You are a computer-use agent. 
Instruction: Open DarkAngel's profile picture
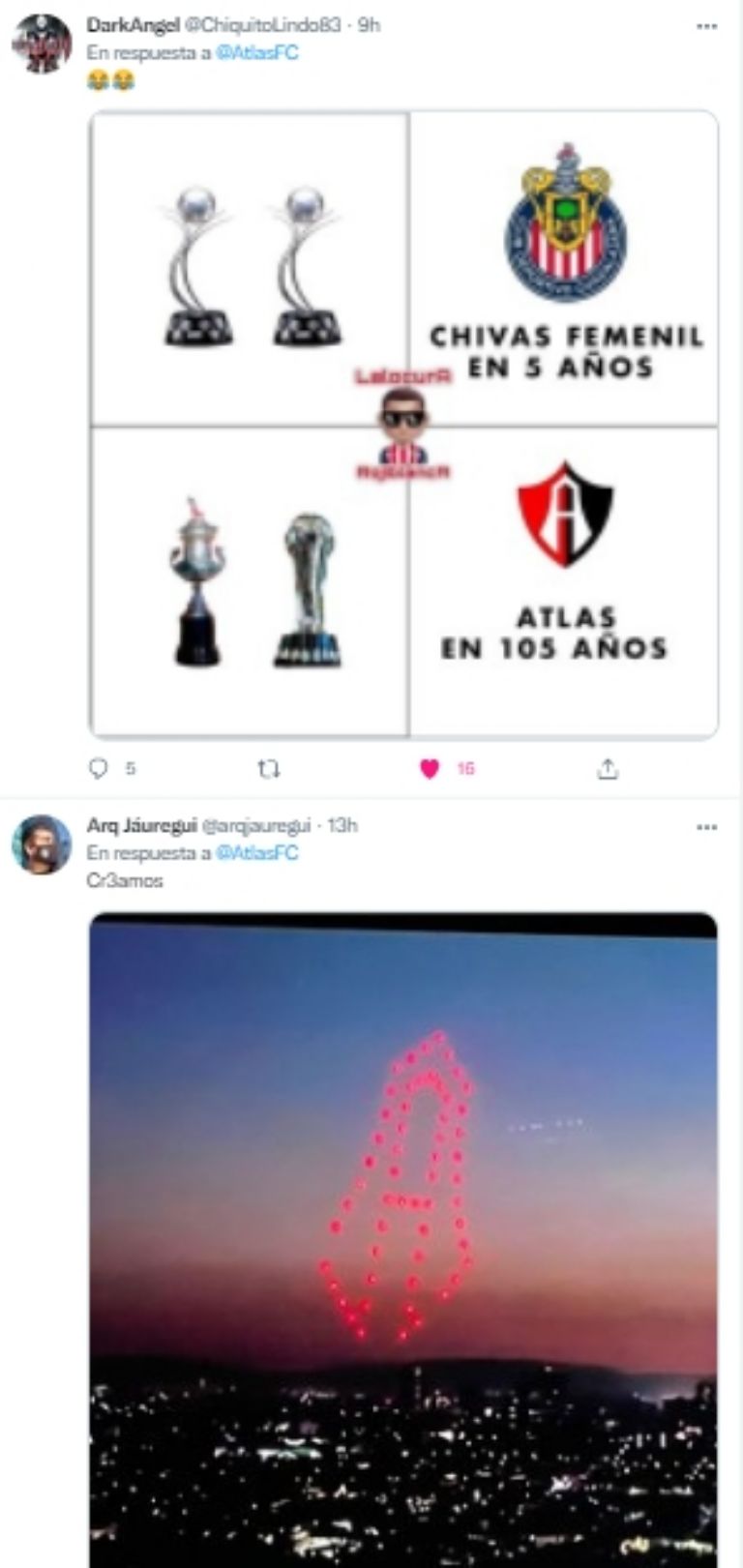coord(42,44)
